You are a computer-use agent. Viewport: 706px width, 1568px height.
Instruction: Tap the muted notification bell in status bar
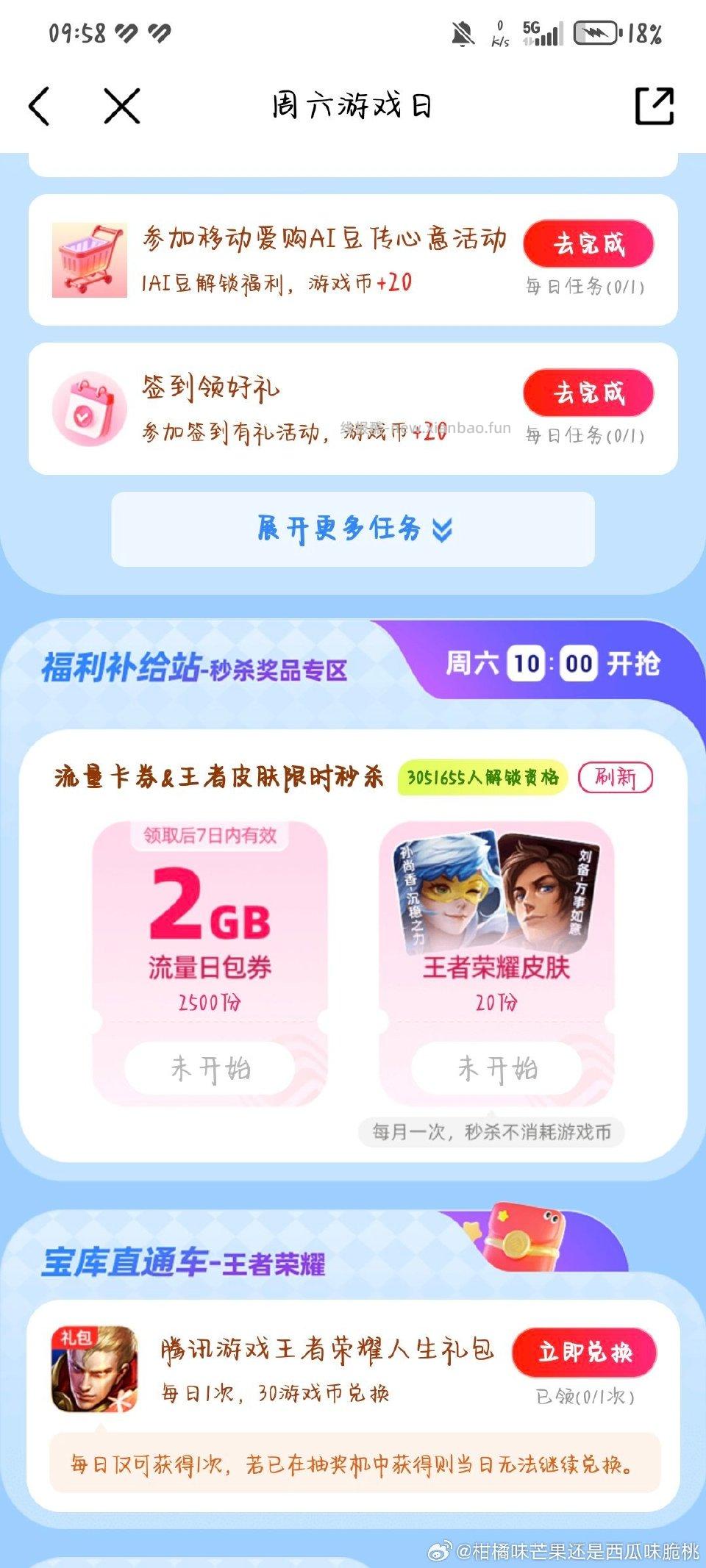pyautogui.click(x=463, y=31)
